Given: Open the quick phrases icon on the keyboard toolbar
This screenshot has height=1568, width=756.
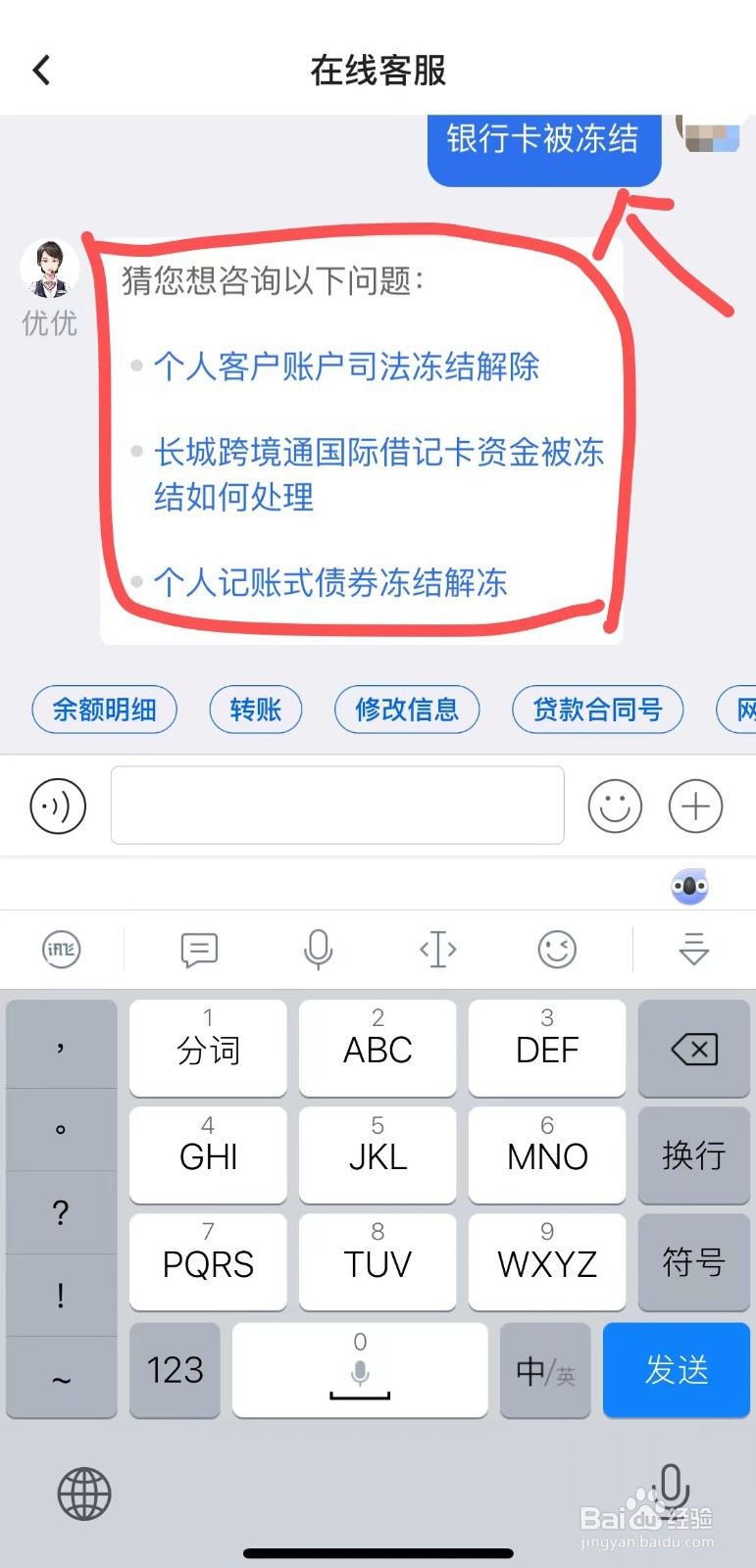Looking at the screenshot, I should click(x=198, y=949).
